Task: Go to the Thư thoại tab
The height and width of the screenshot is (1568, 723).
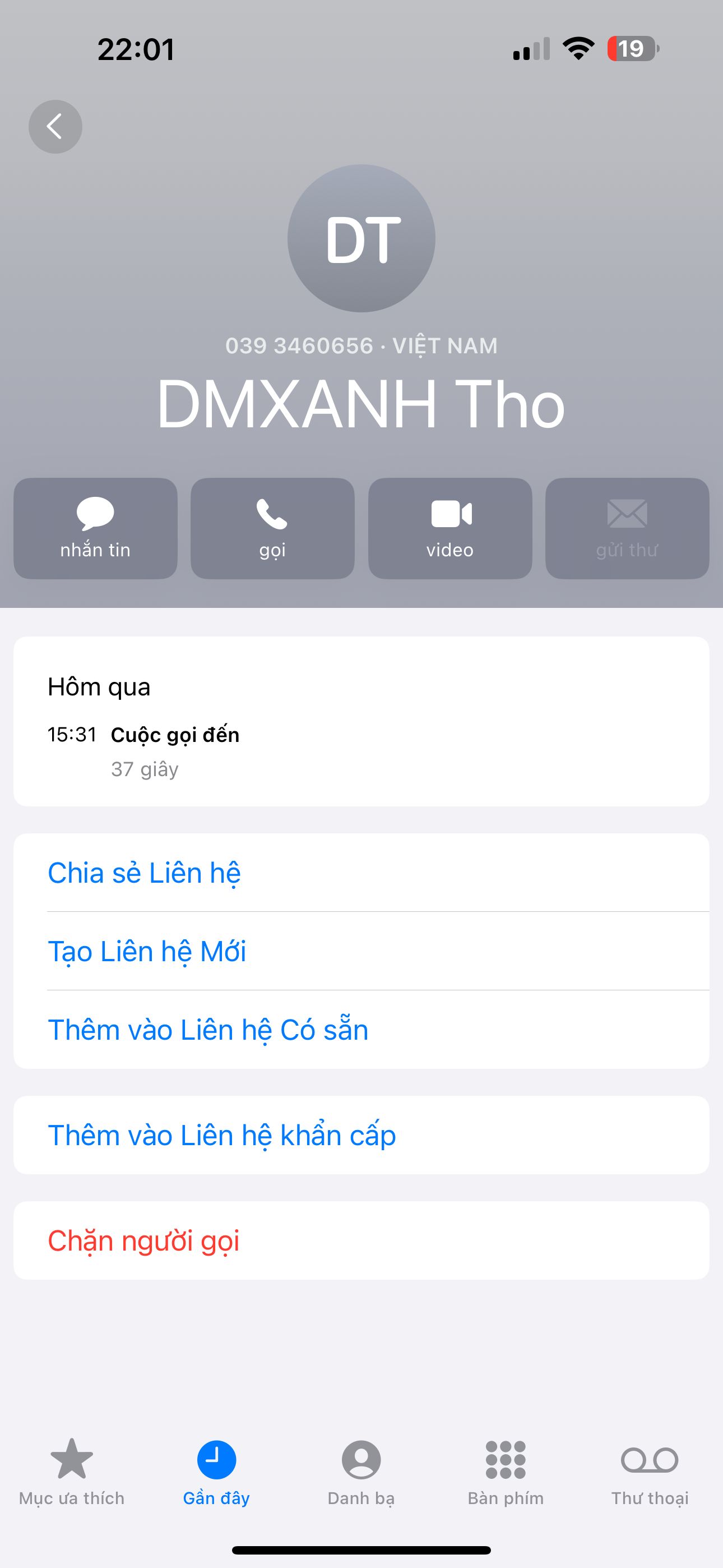Action: point(650,1472)
